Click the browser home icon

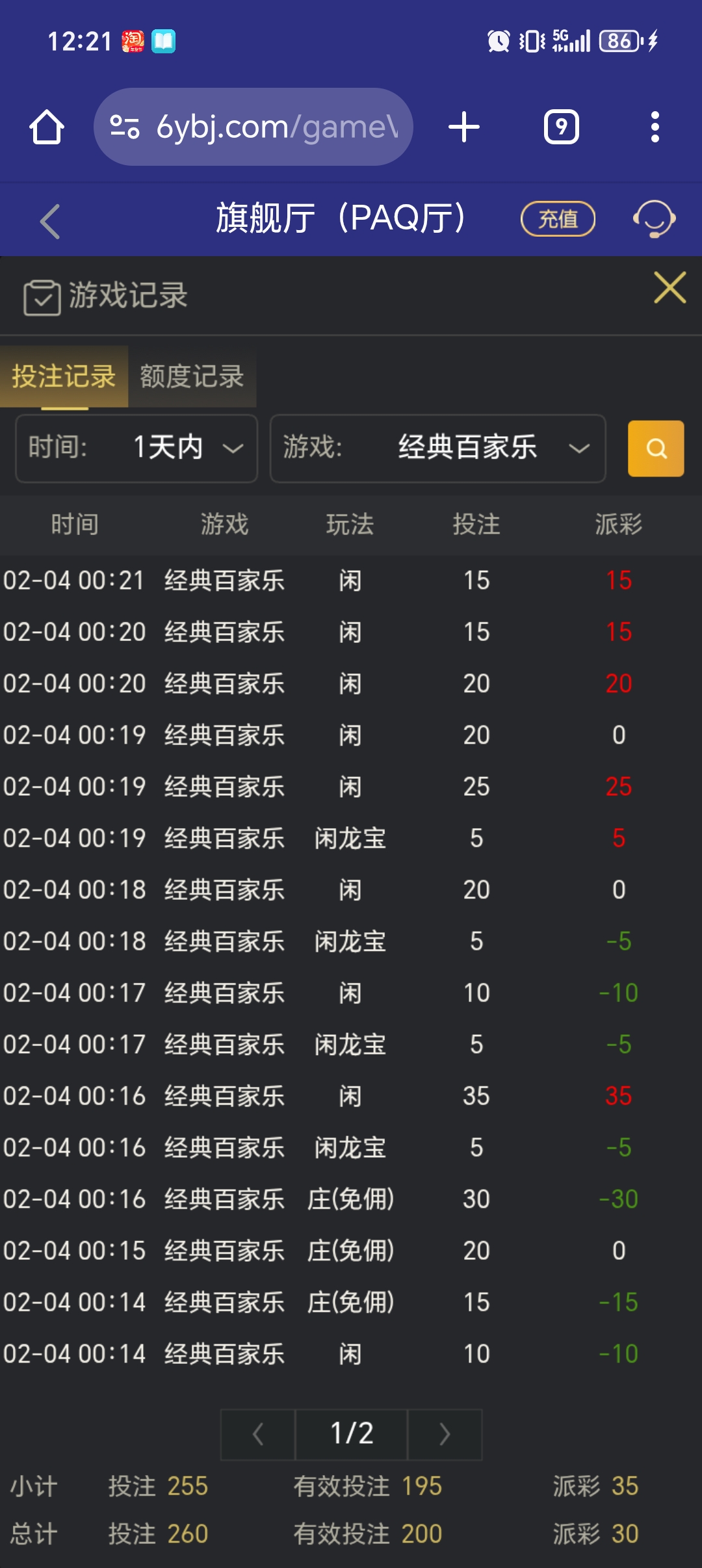point(46,127)
